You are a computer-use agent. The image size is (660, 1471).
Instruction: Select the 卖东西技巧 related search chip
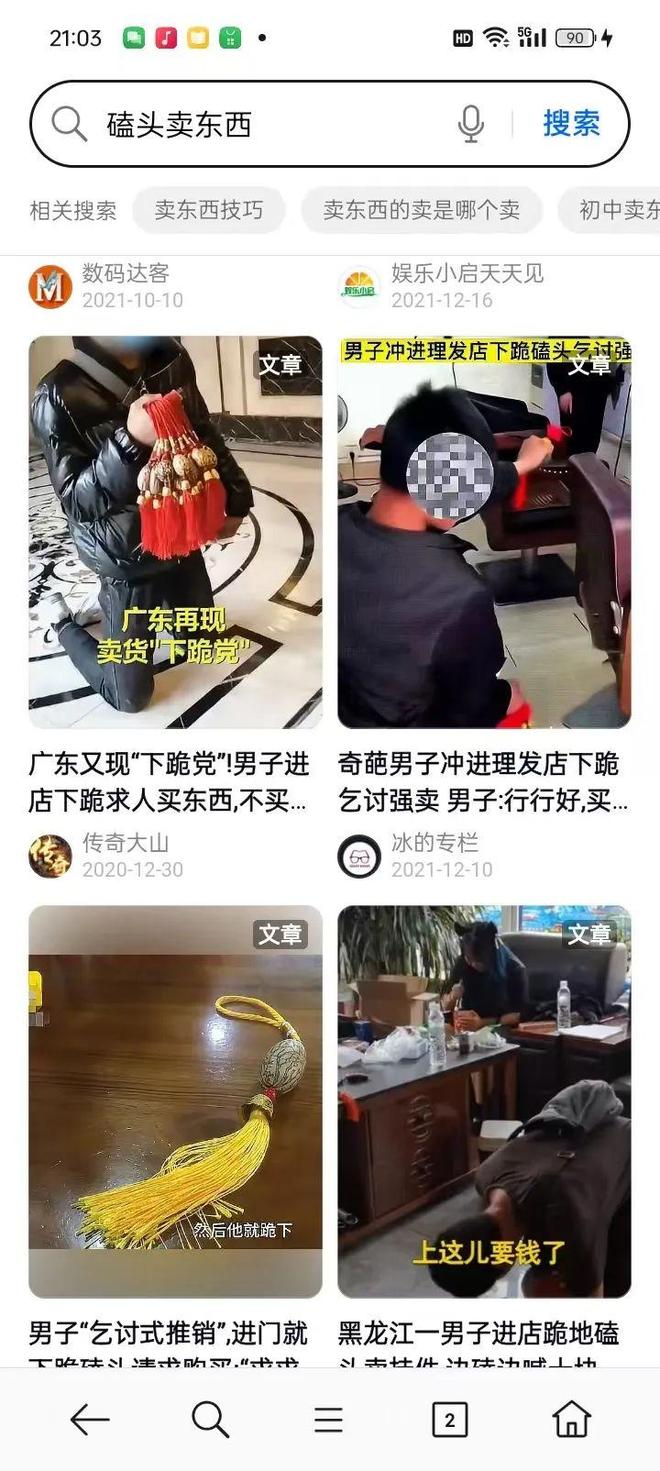(x=209, y=210)
